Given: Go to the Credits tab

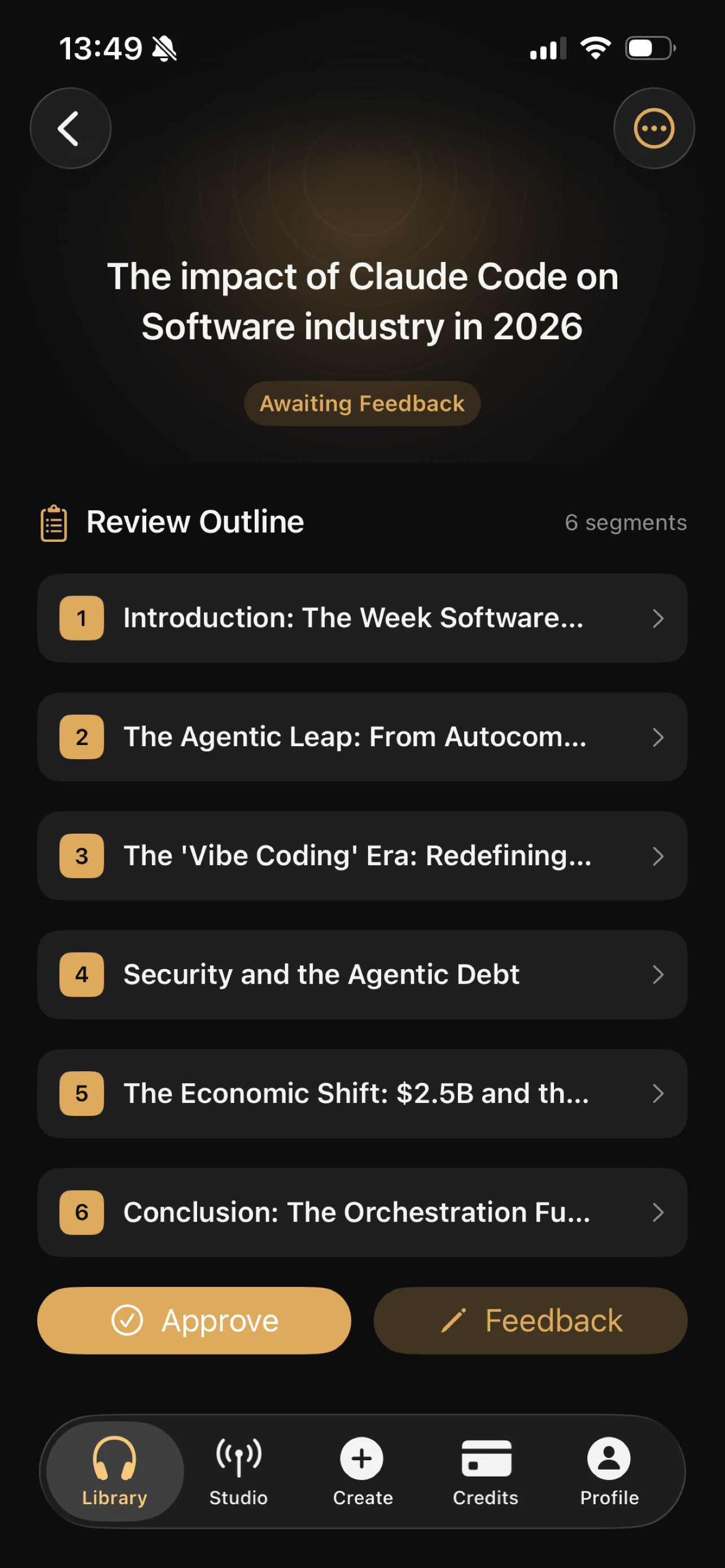Looking at the screenshot, I should (x=486, y=1470).
